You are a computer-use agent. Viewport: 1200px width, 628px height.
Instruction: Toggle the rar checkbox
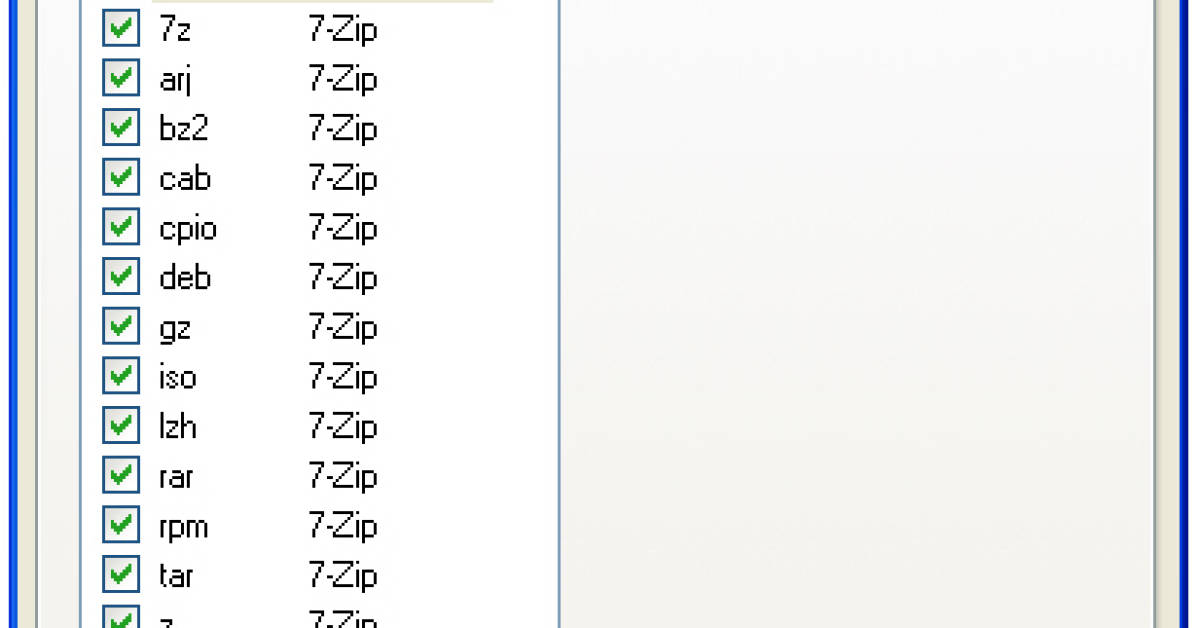[x=121, y=475]
